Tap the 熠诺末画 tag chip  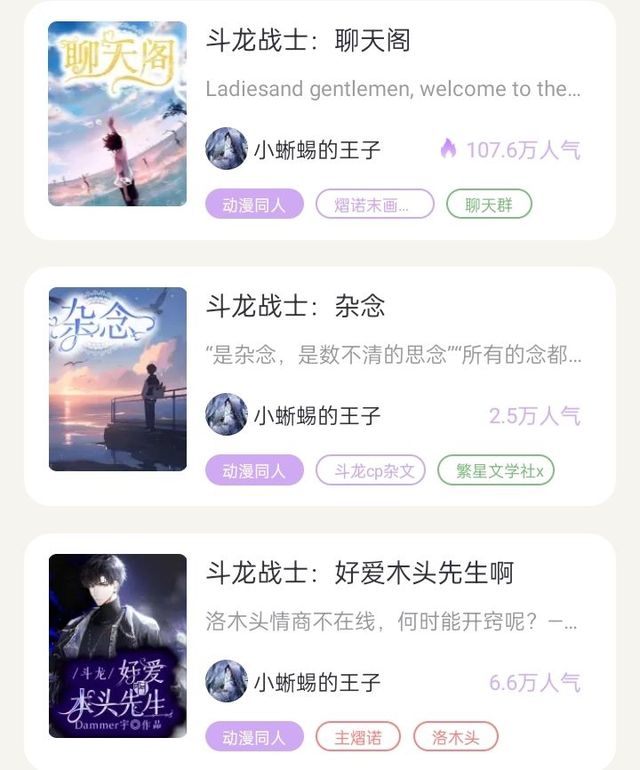click(x=374, y=205)
